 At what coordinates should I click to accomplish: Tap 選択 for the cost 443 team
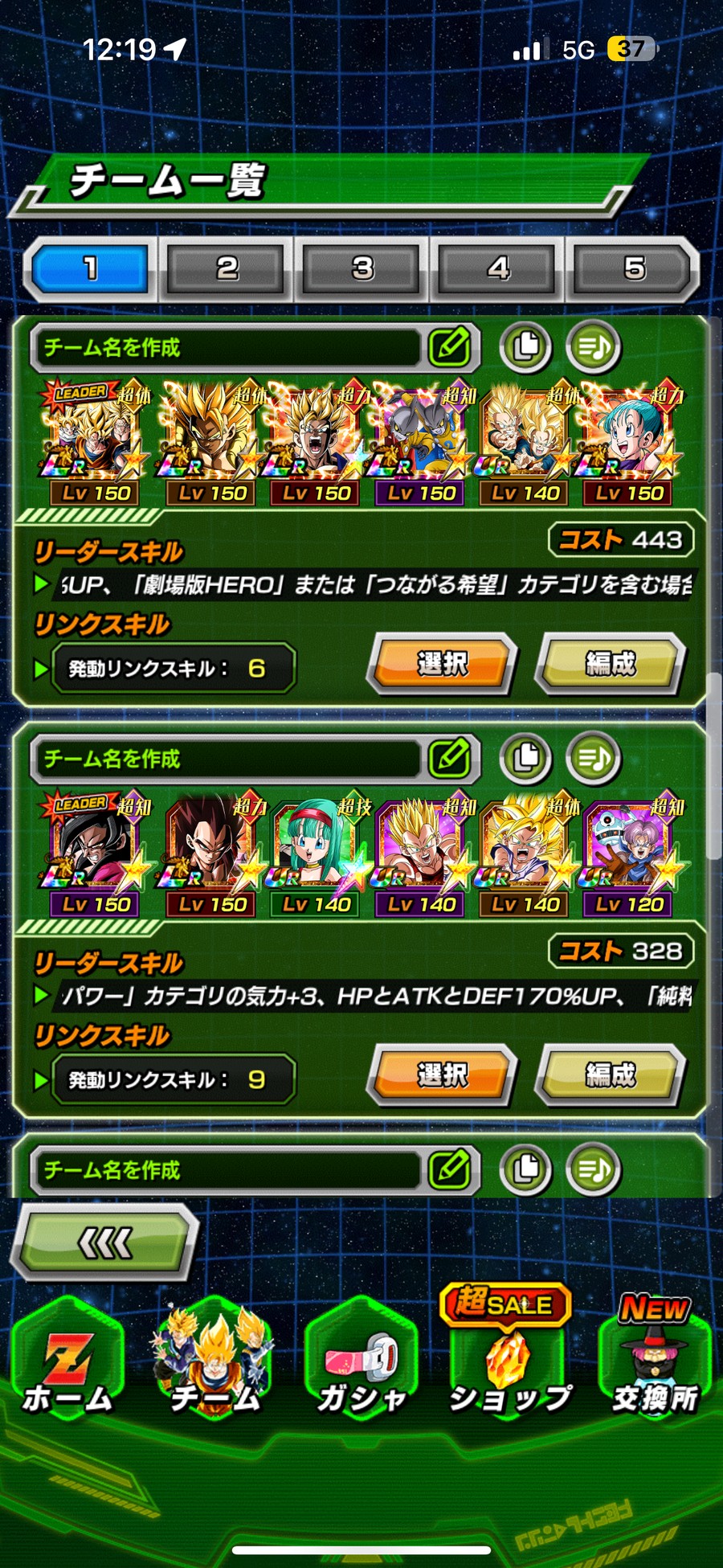[441, 664]
